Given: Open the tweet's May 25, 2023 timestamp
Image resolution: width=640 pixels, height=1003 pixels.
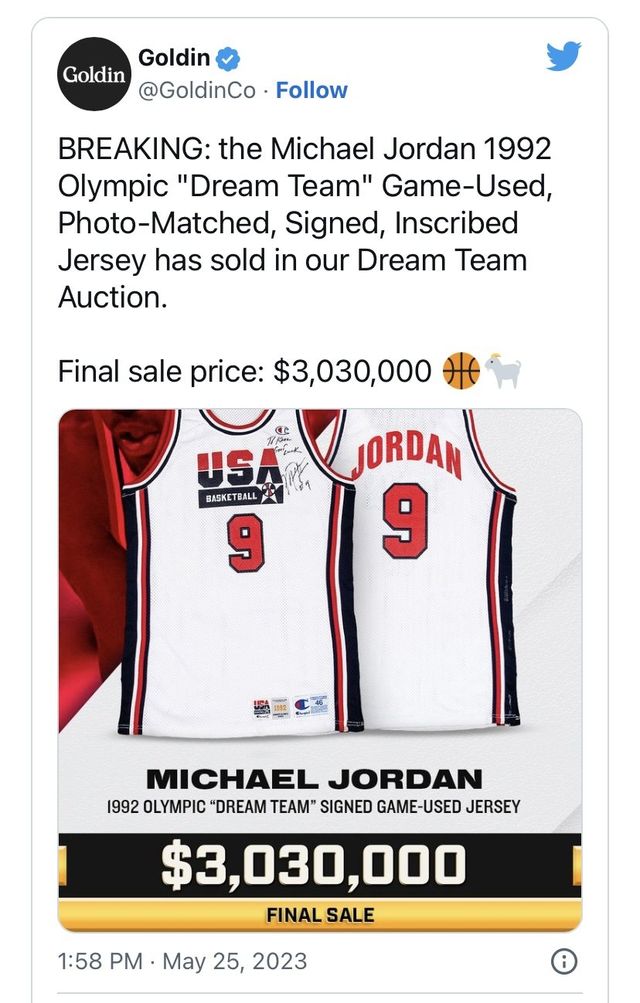Looking at the screenshot, I should tap(182, 962).
